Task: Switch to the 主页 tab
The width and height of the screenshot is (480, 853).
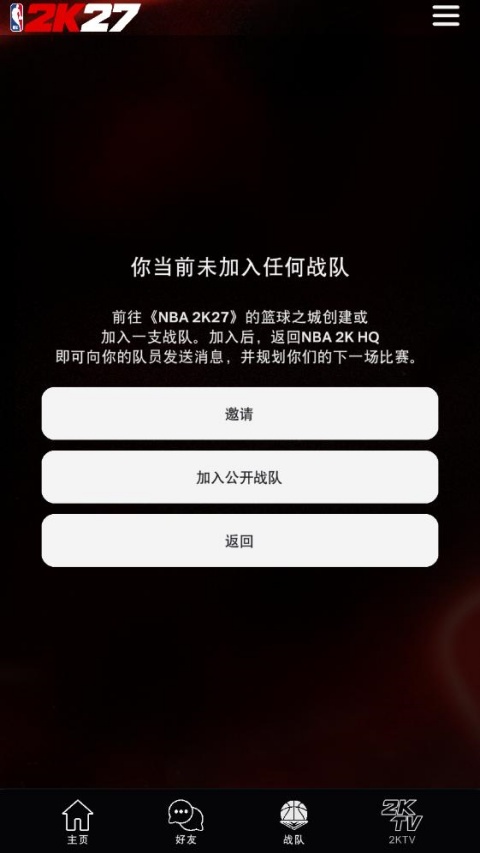Action: click(77, 821)
